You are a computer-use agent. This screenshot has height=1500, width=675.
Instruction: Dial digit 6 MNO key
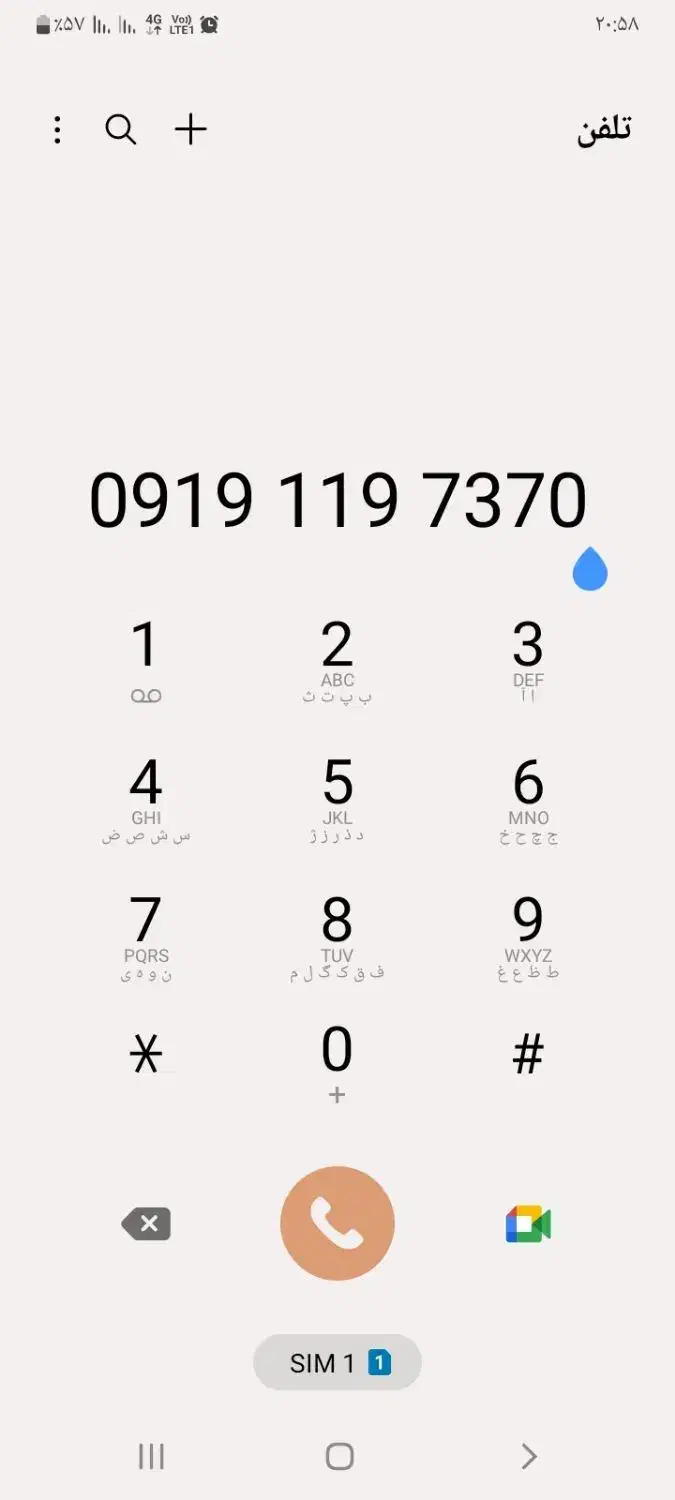[528, 800]
